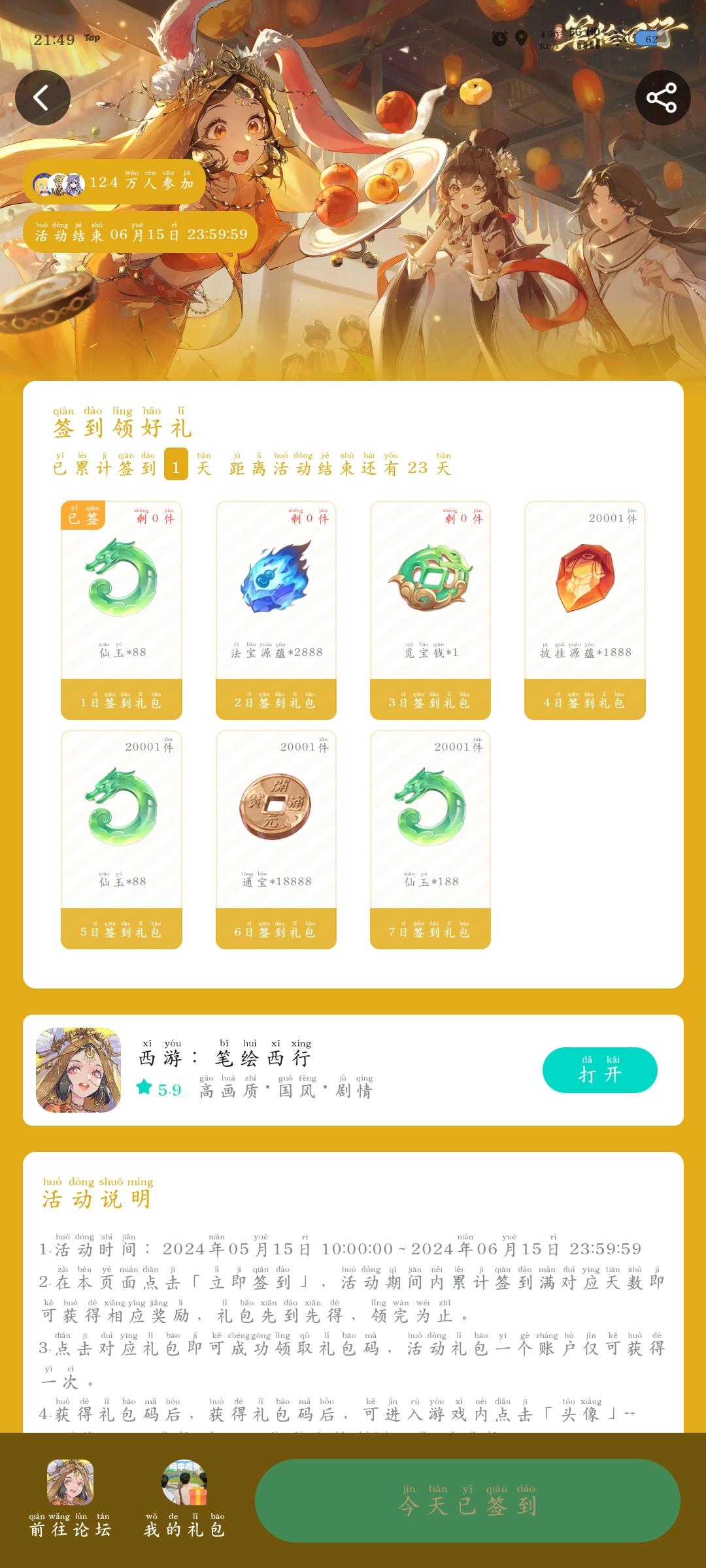Open the 前往论坛 forum avatar icon
706x1568 pixels.
[70, 1480]
